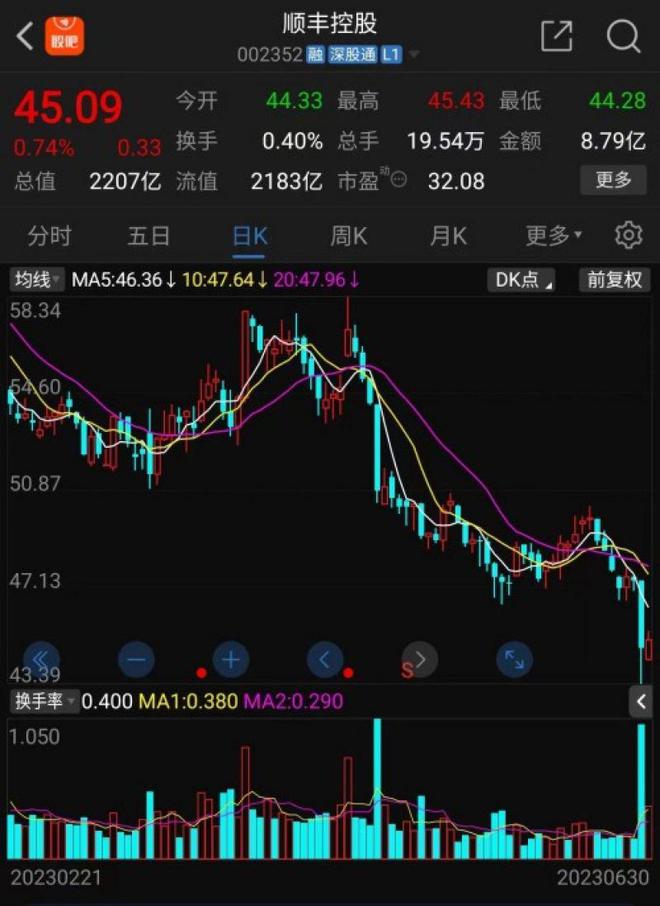Open the 换手率 indicator dropdown
This screenshot has height=906, width=660.
pos(43,702)
